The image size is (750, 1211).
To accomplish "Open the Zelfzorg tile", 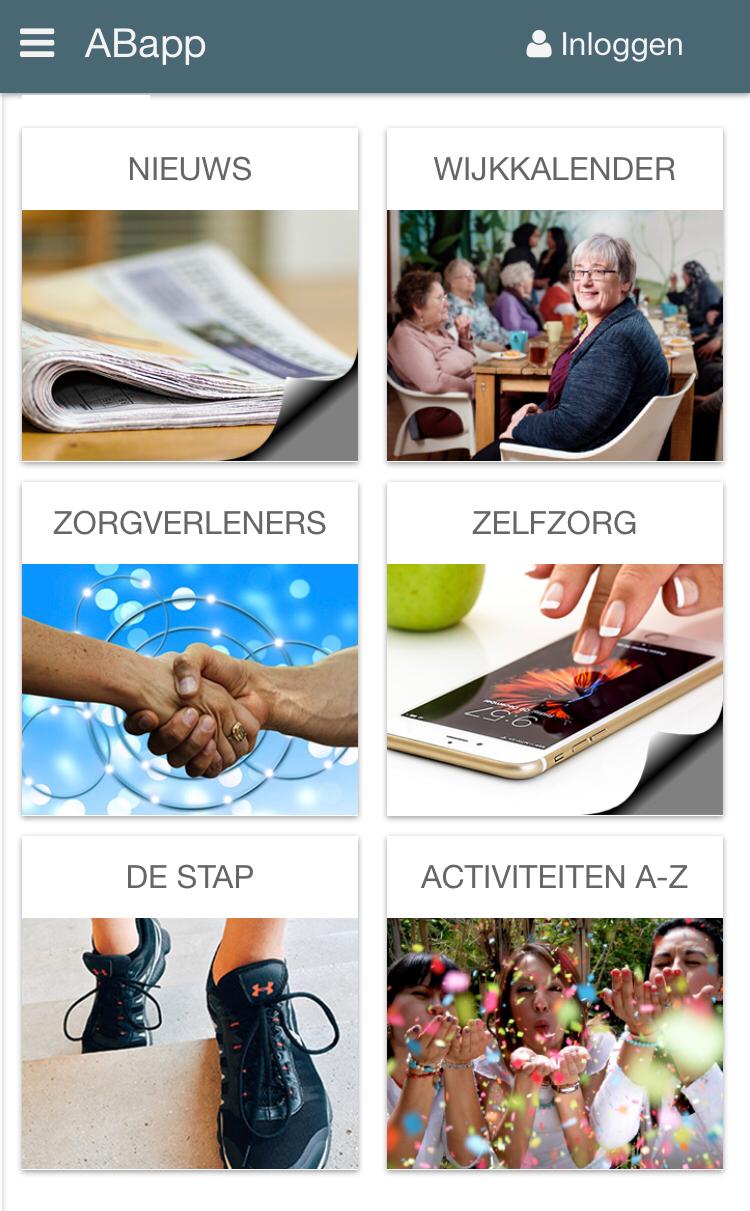I will pos(554,649).
